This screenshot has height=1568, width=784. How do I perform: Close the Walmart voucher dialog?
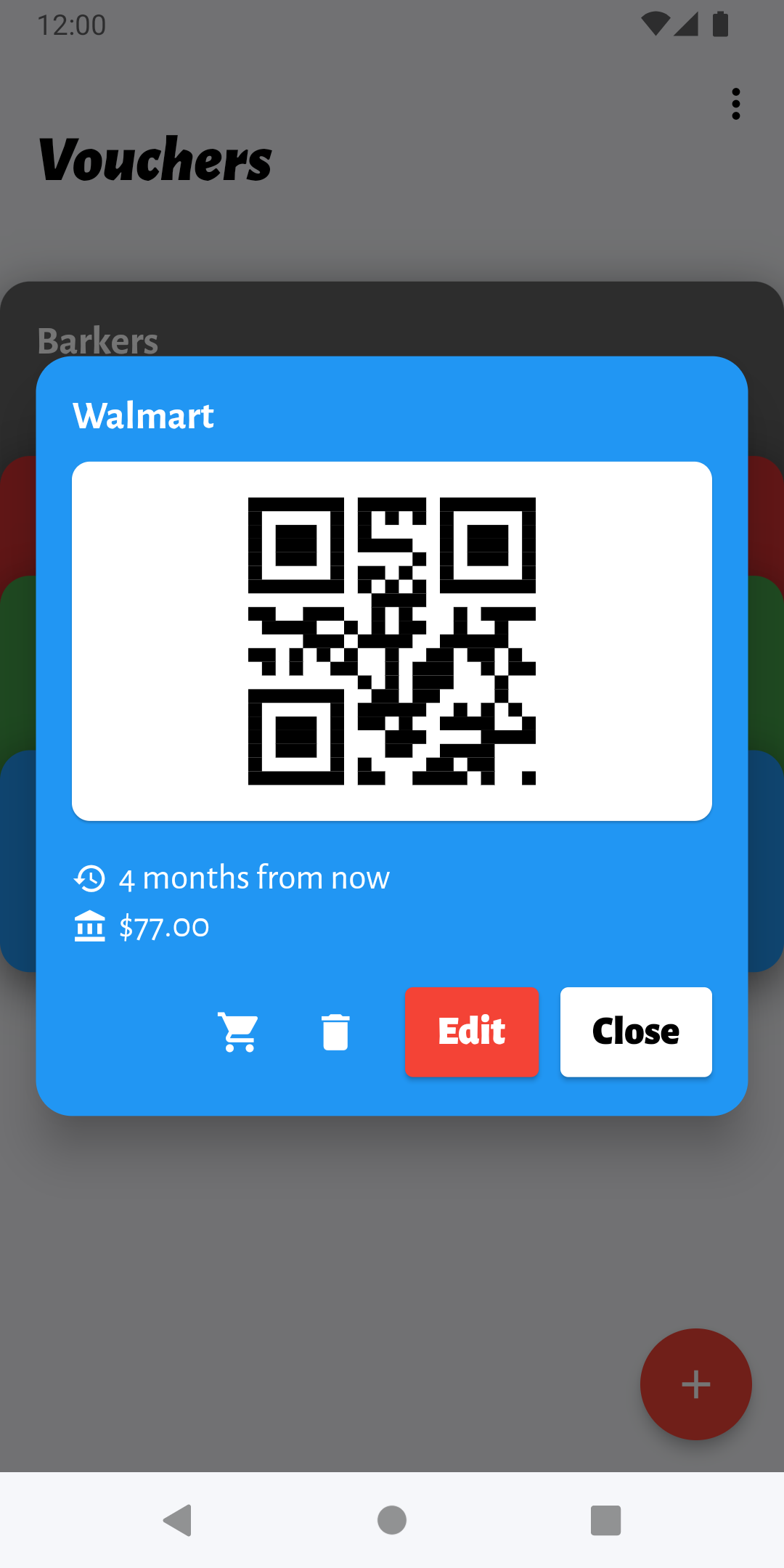(635, 1032)
